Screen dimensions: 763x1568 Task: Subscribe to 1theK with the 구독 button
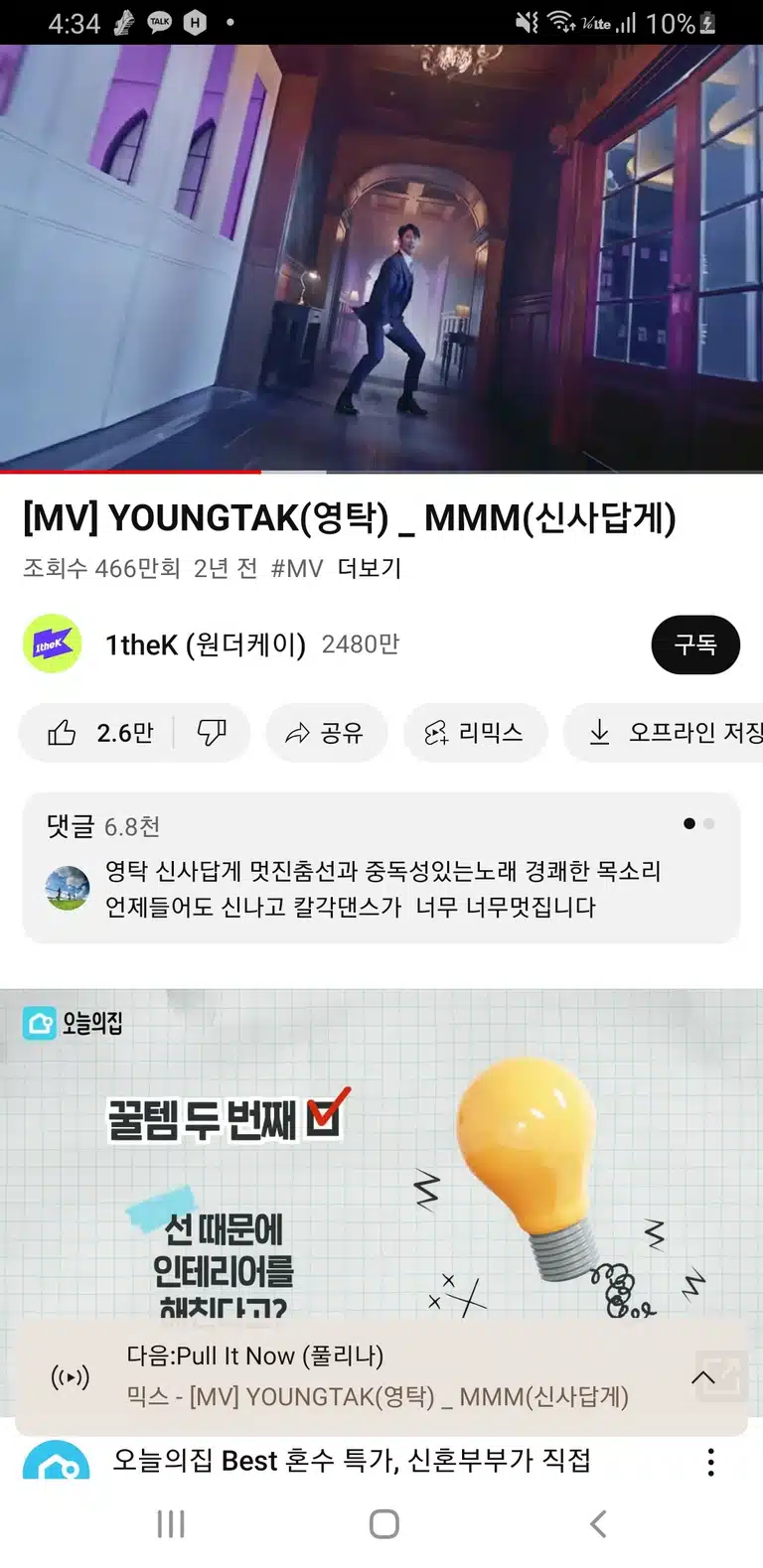pos(695,644)
